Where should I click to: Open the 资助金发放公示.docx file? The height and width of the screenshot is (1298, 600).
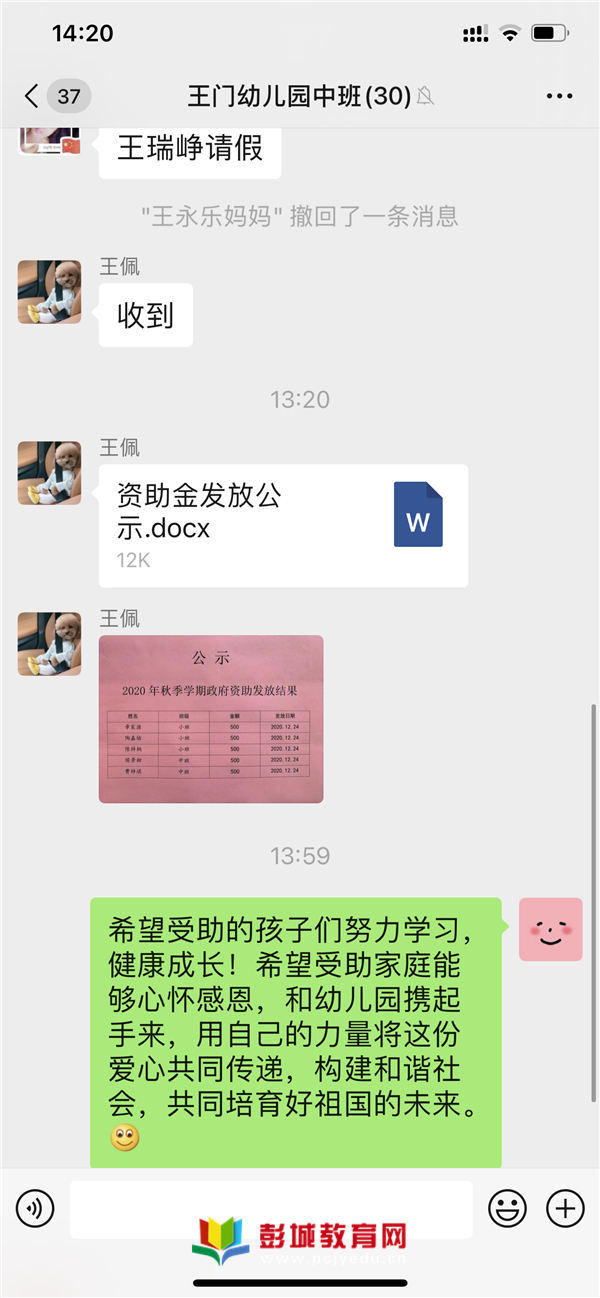(283, 526)
